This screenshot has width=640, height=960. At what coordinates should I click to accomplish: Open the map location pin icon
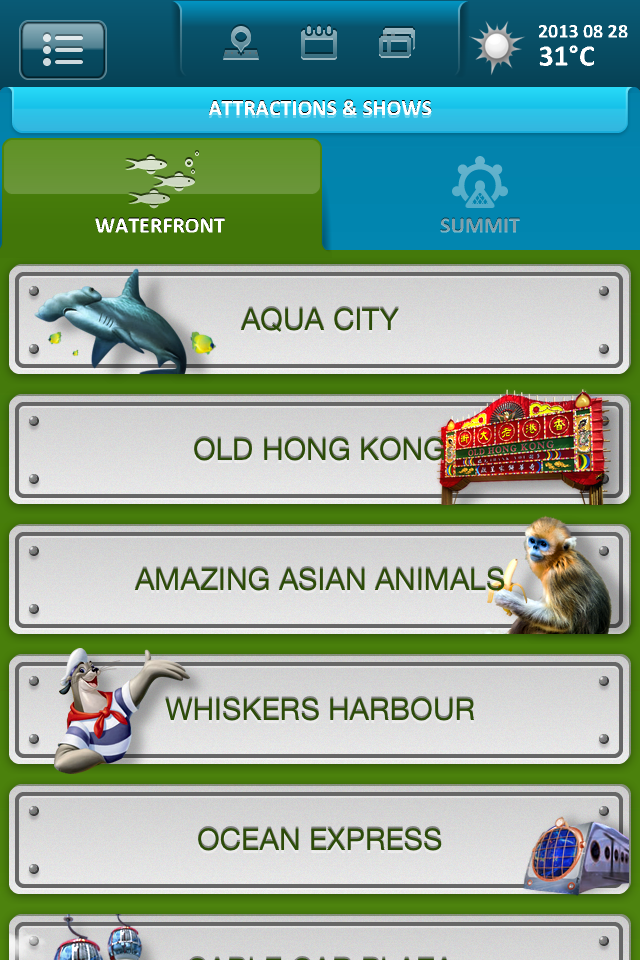click(241, 44)
